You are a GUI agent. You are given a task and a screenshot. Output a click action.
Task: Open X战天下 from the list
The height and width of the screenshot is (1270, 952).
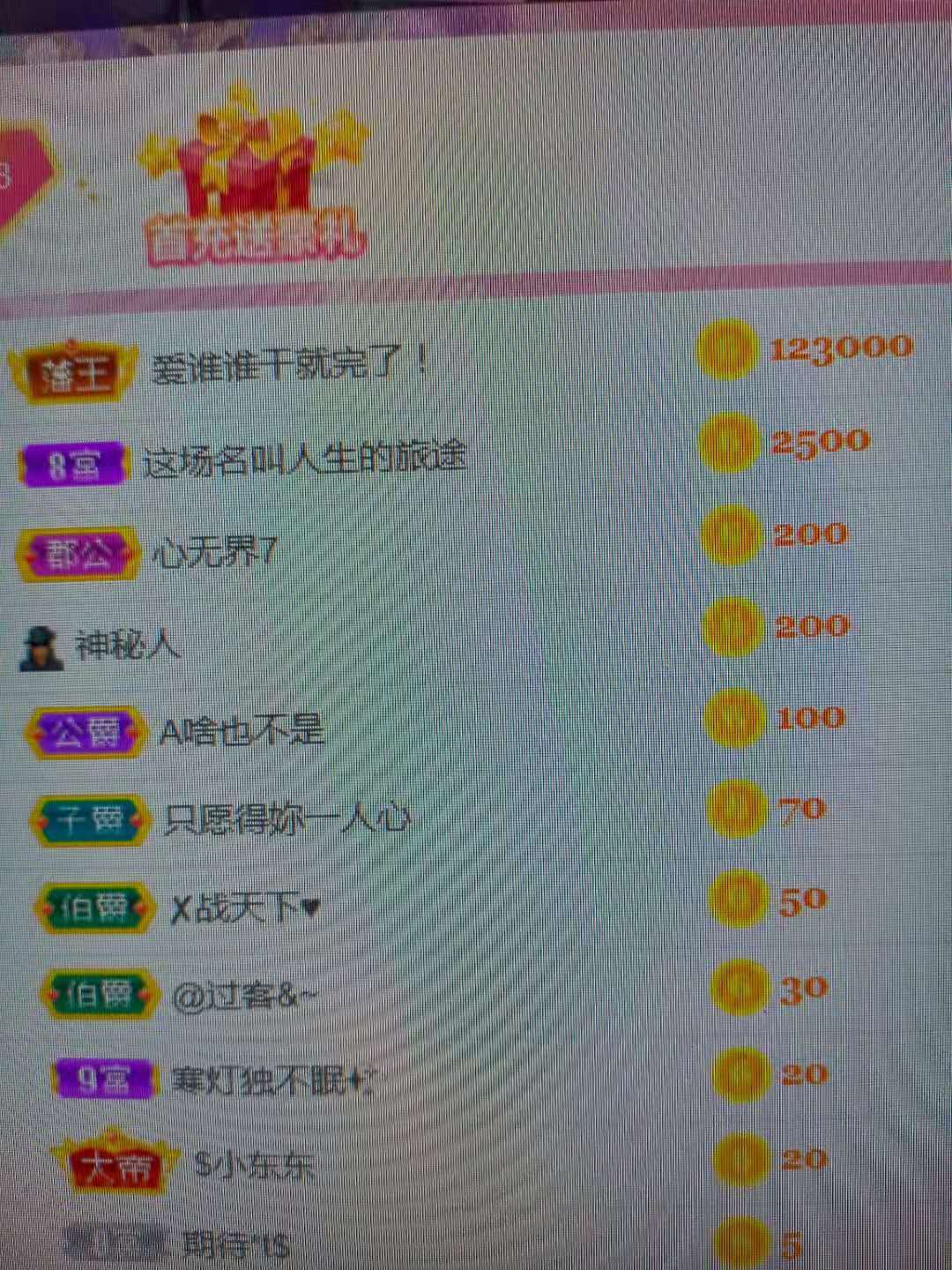[244, 908]
